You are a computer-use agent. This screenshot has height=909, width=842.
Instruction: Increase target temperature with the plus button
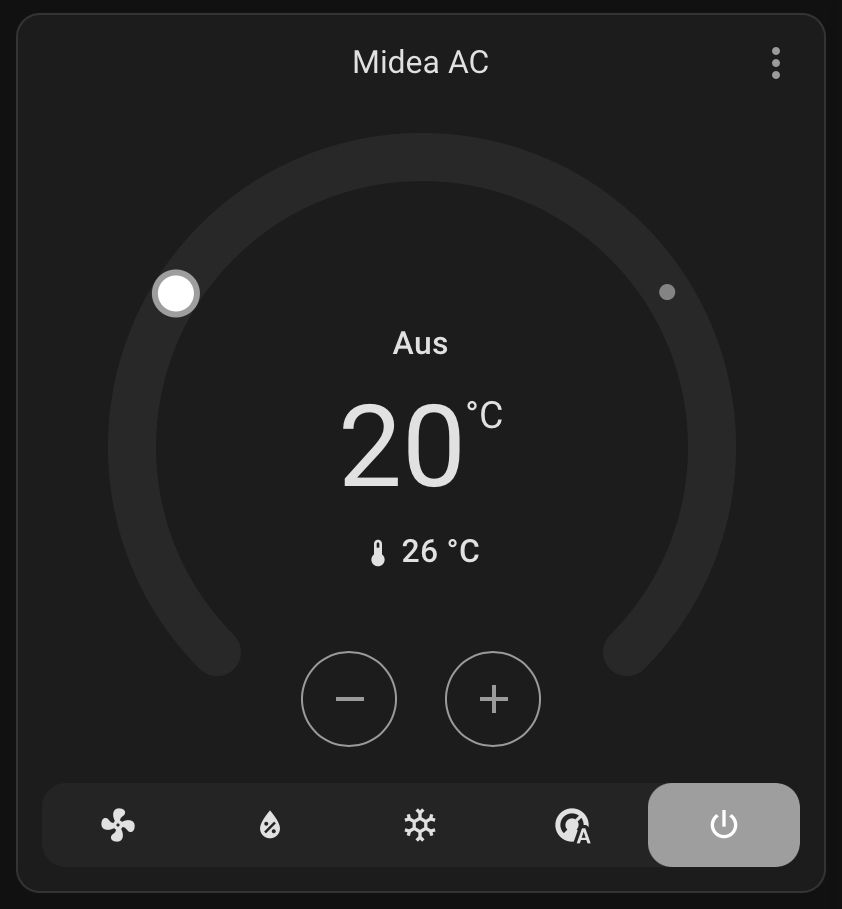click(493, 699)
